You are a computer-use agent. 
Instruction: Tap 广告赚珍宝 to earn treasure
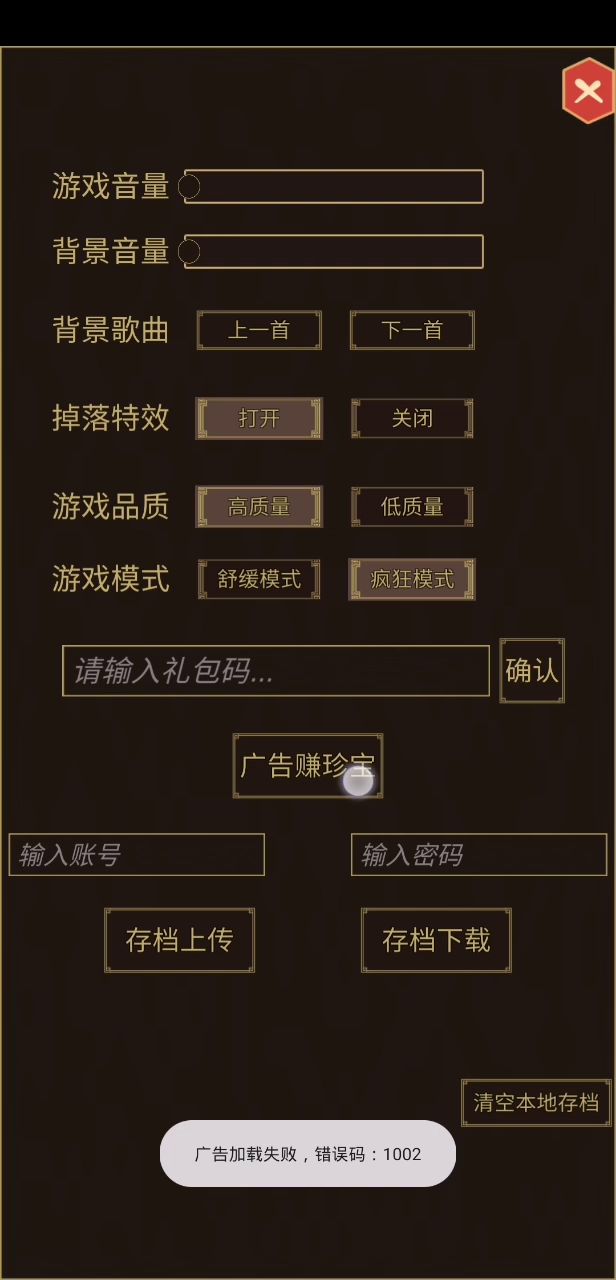click(308, 766)
